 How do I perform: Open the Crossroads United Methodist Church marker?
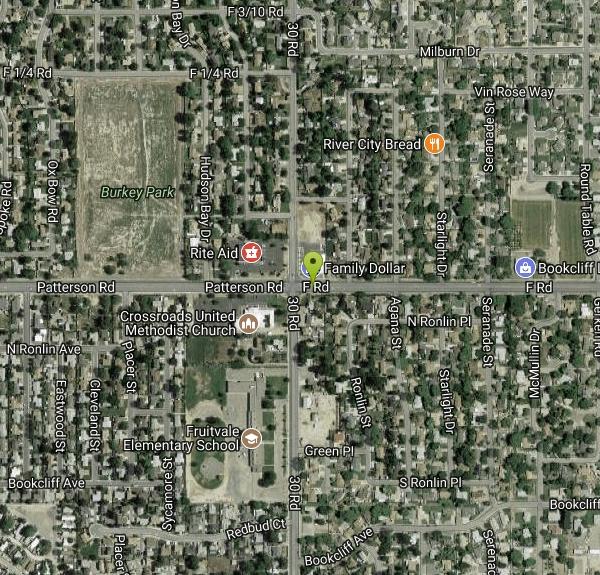click(x=246, y=323)
